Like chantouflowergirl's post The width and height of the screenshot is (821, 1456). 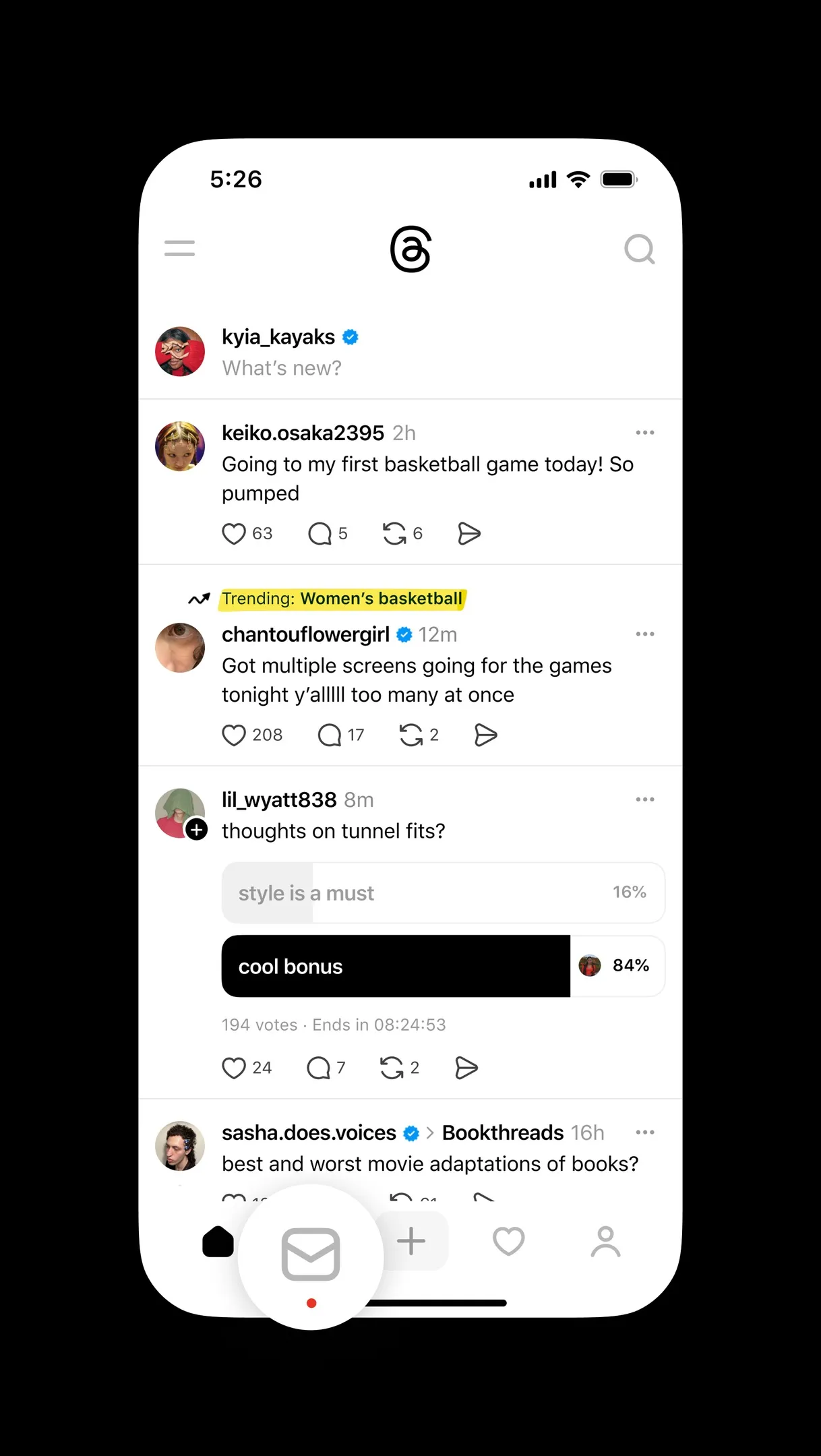(233, 735)
